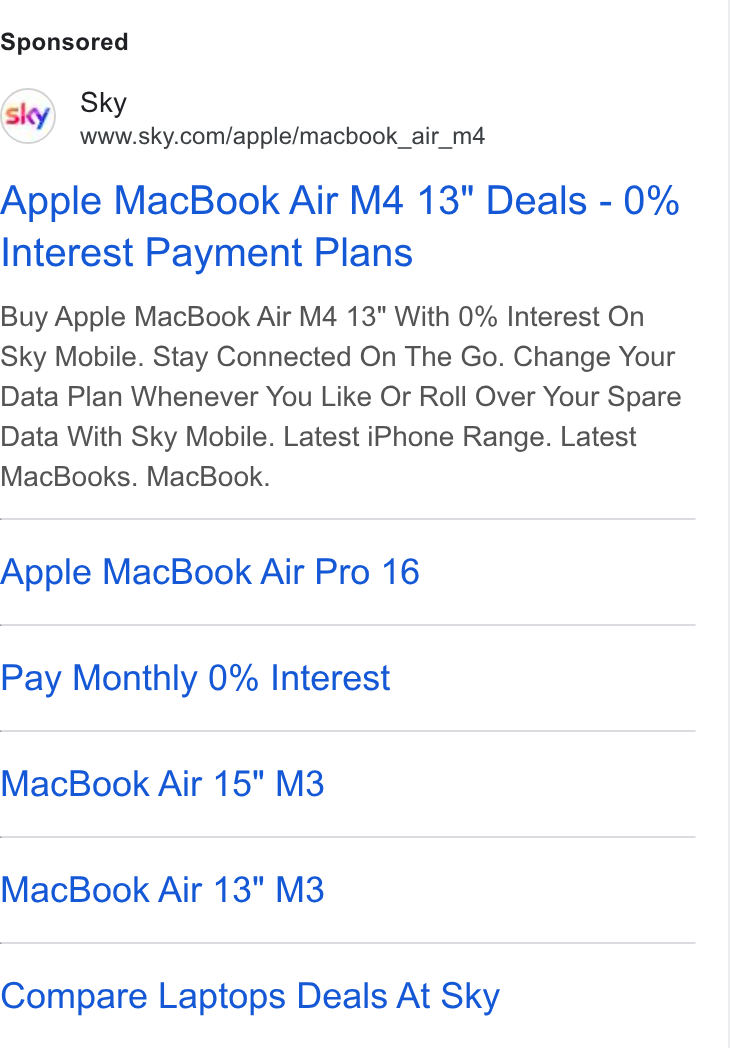Open the Apple MacBook Air M4 13" Deals headline
The width and height of the screenshot is (730, 1048).
click(340, 227)
